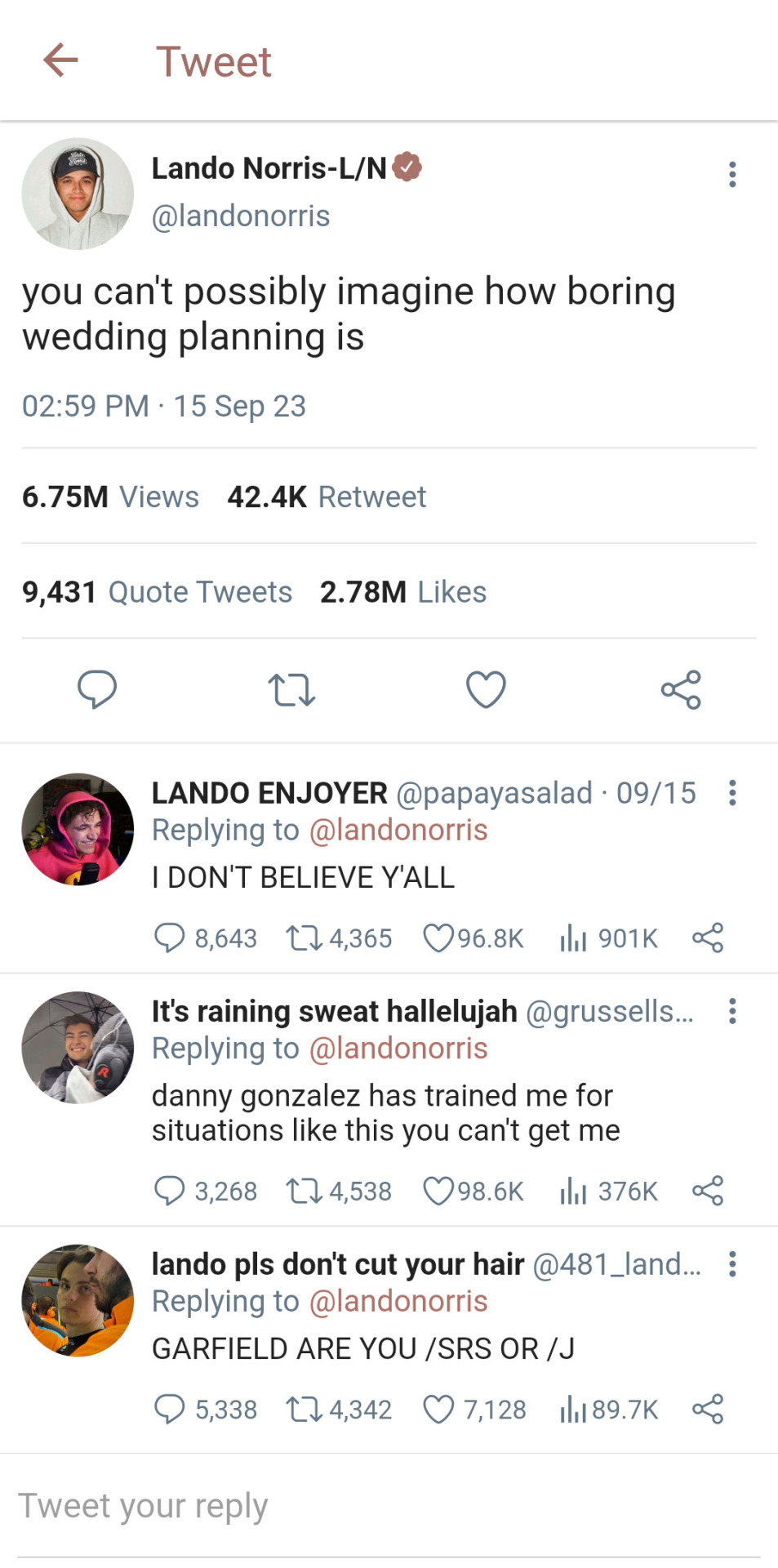Retweet LANDO ENJOYER's reply
The width and height of the screenshot is (778, 1568).
[x=303, y=938]
